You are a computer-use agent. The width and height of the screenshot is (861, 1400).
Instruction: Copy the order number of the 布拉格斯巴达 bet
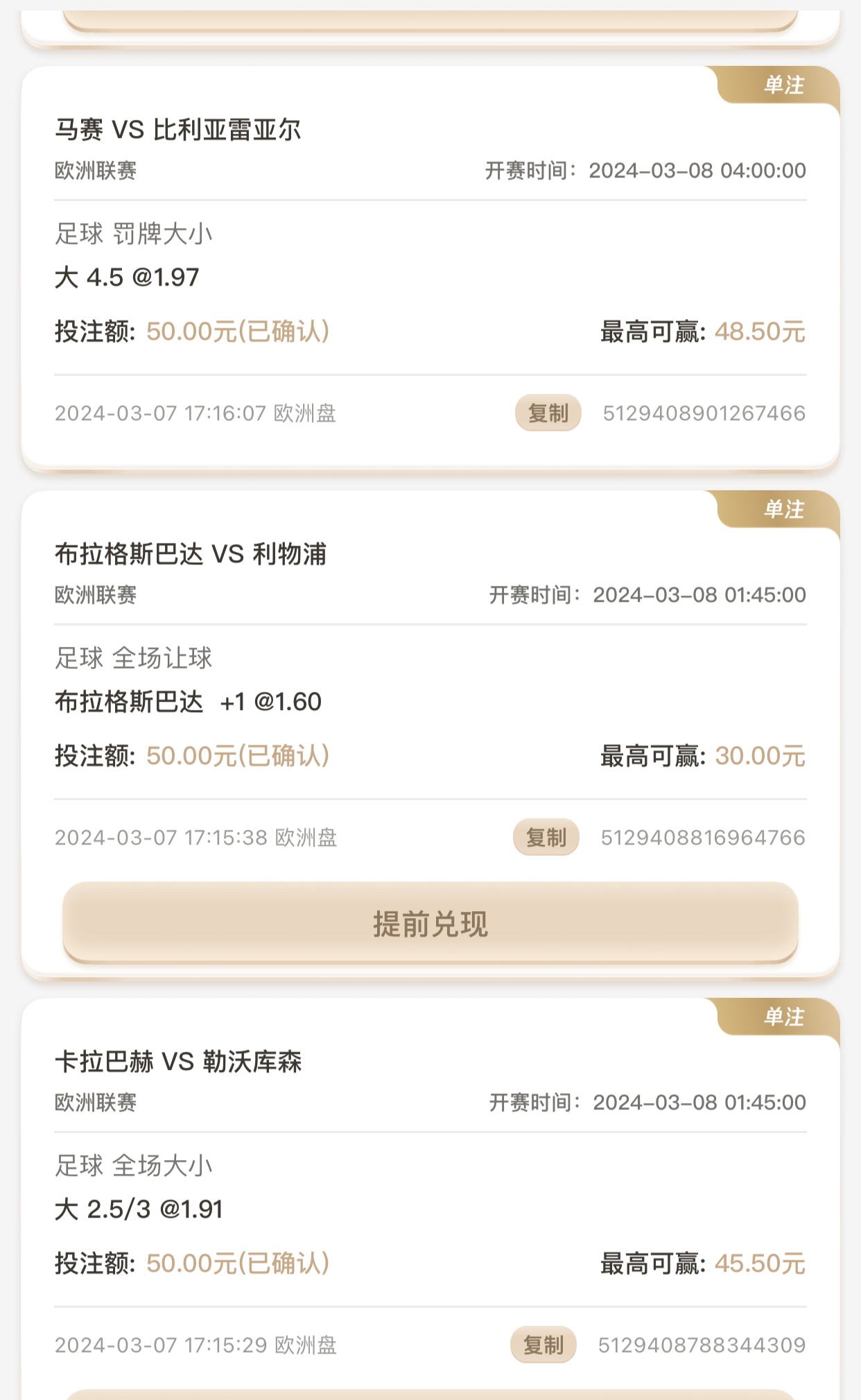tap(546, 838)
